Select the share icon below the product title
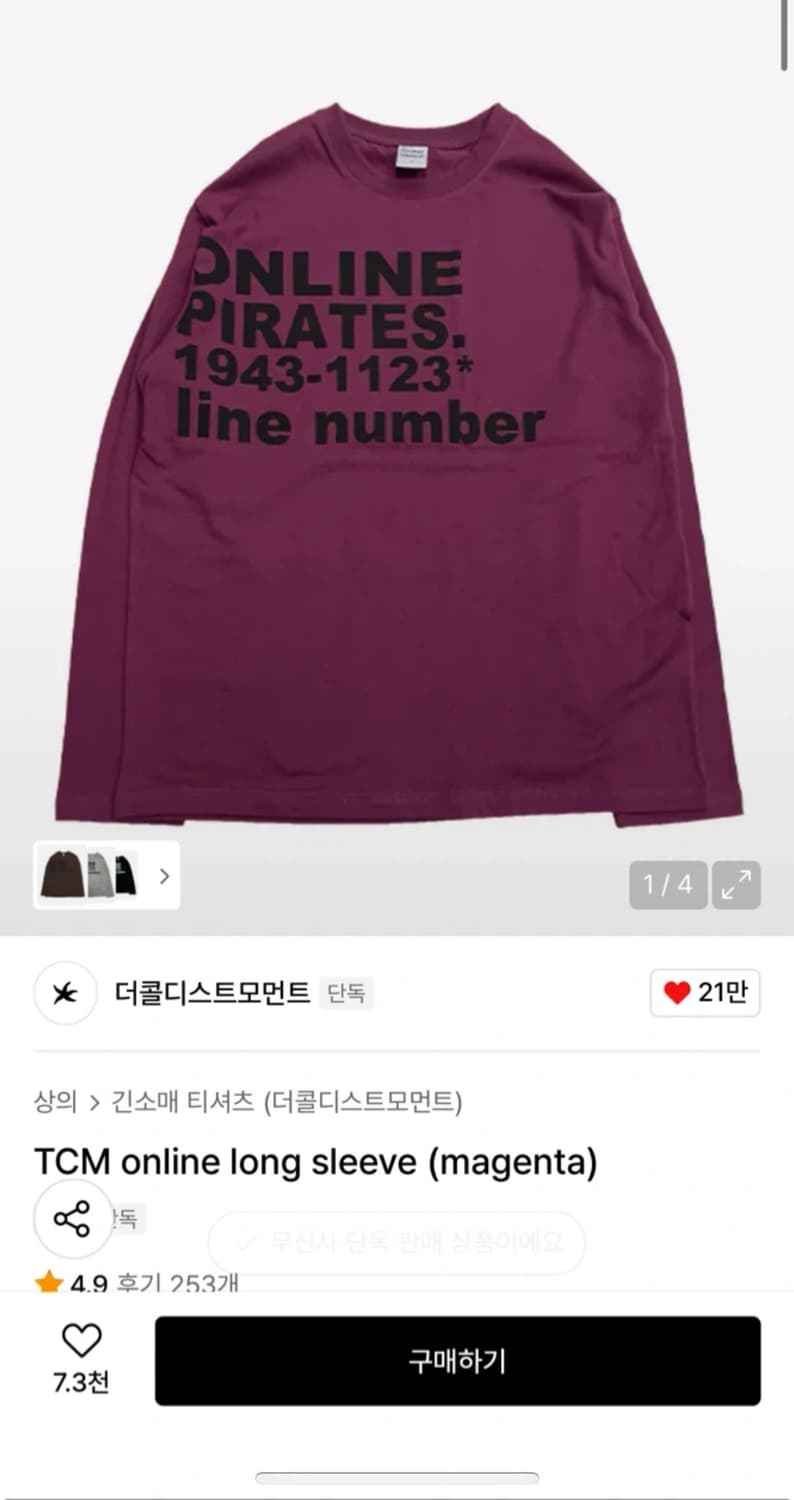Image resolution: width=794 pixels, height=1500 pixels. (x=73, y=1219)
